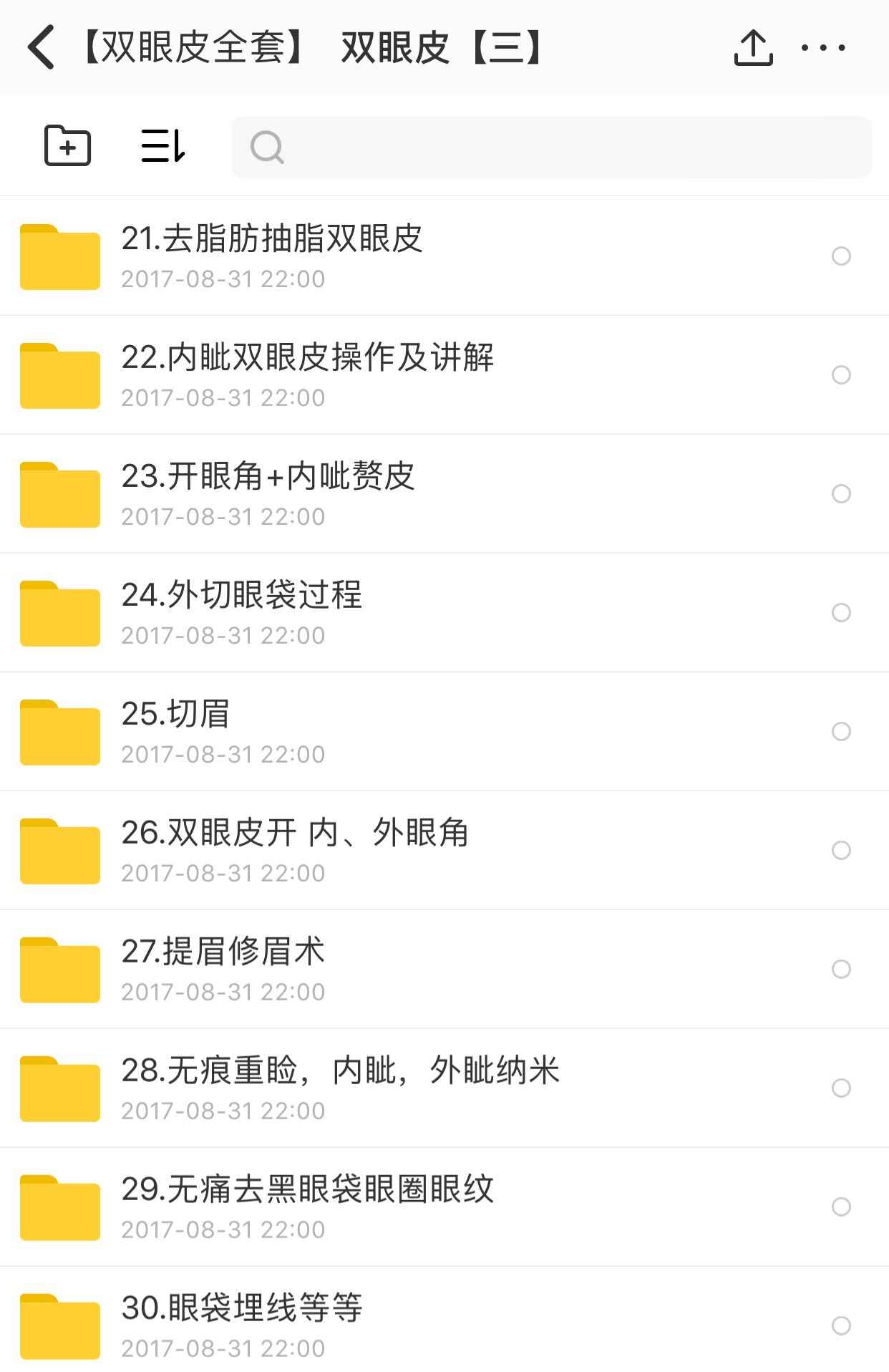This screenshot has width=889, height=1372.
Task: Create a new folder
Action: pos(67,146)
